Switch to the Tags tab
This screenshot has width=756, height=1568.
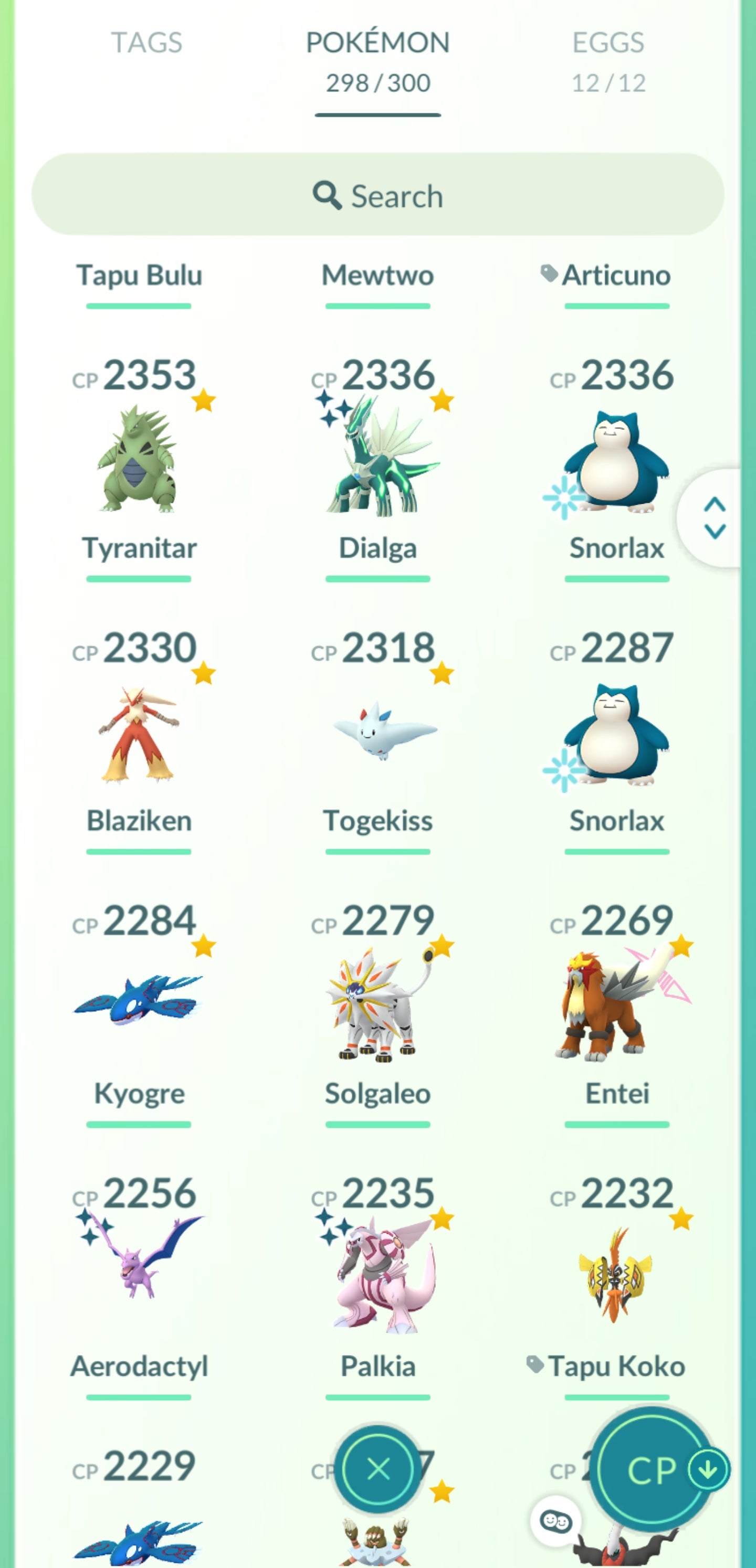pos(146,43)
